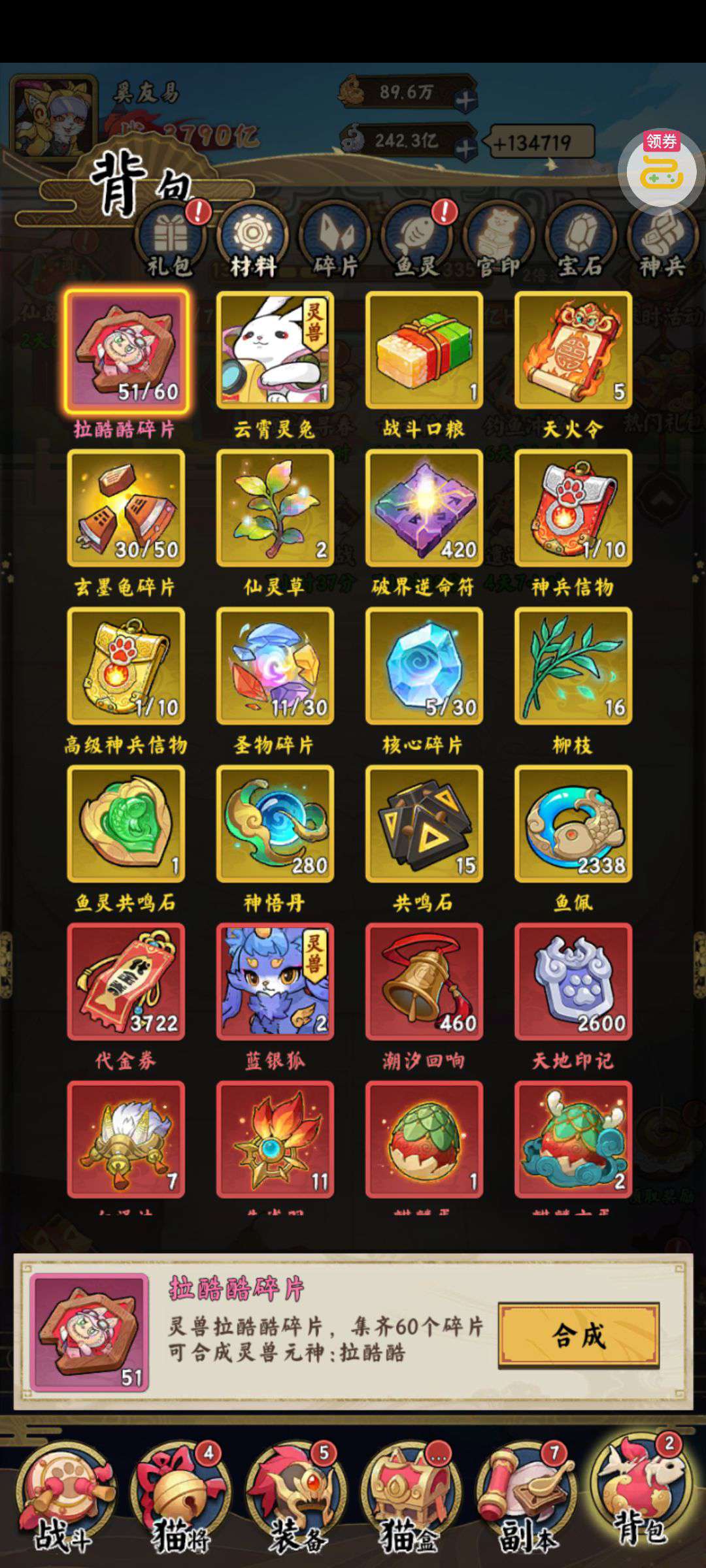This screenshot has width=706, height=1568.
Task: Choose the 天火令 item
Action: [573, 350]
